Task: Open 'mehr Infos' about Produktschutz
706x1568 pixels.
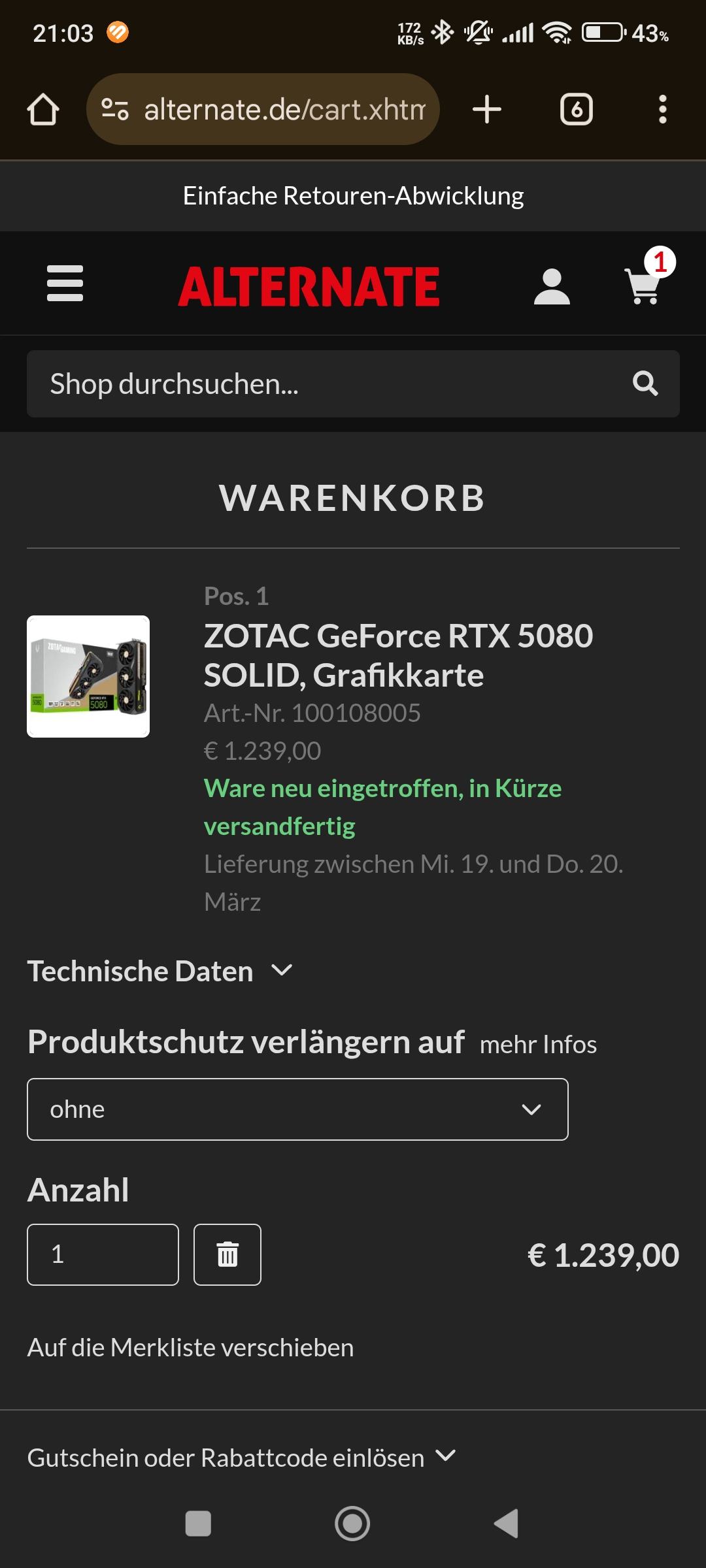Action: (538, 1044)
